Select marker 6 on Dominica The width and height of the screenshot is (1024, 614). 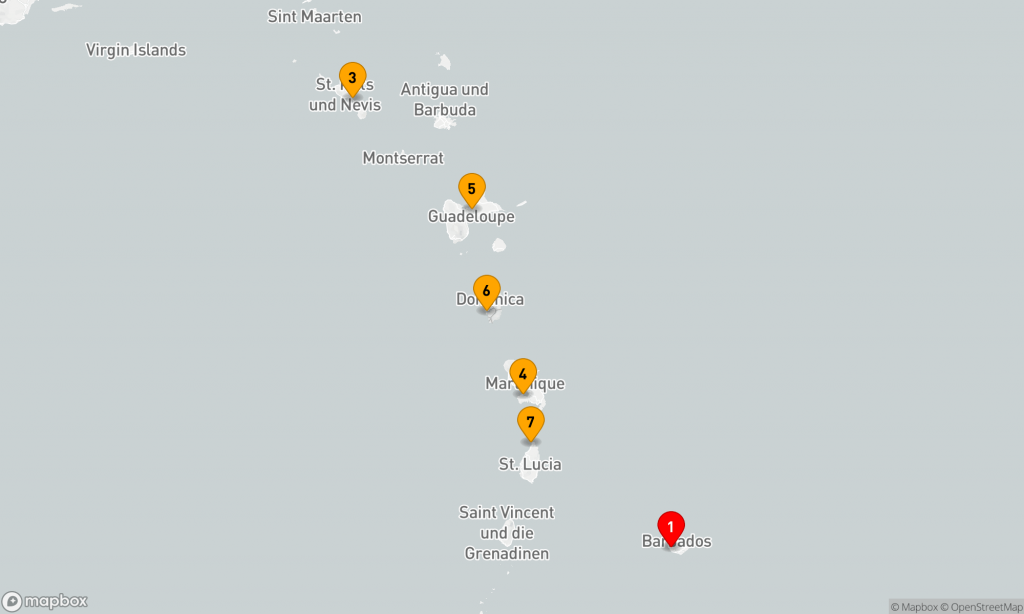pos(486,291)
